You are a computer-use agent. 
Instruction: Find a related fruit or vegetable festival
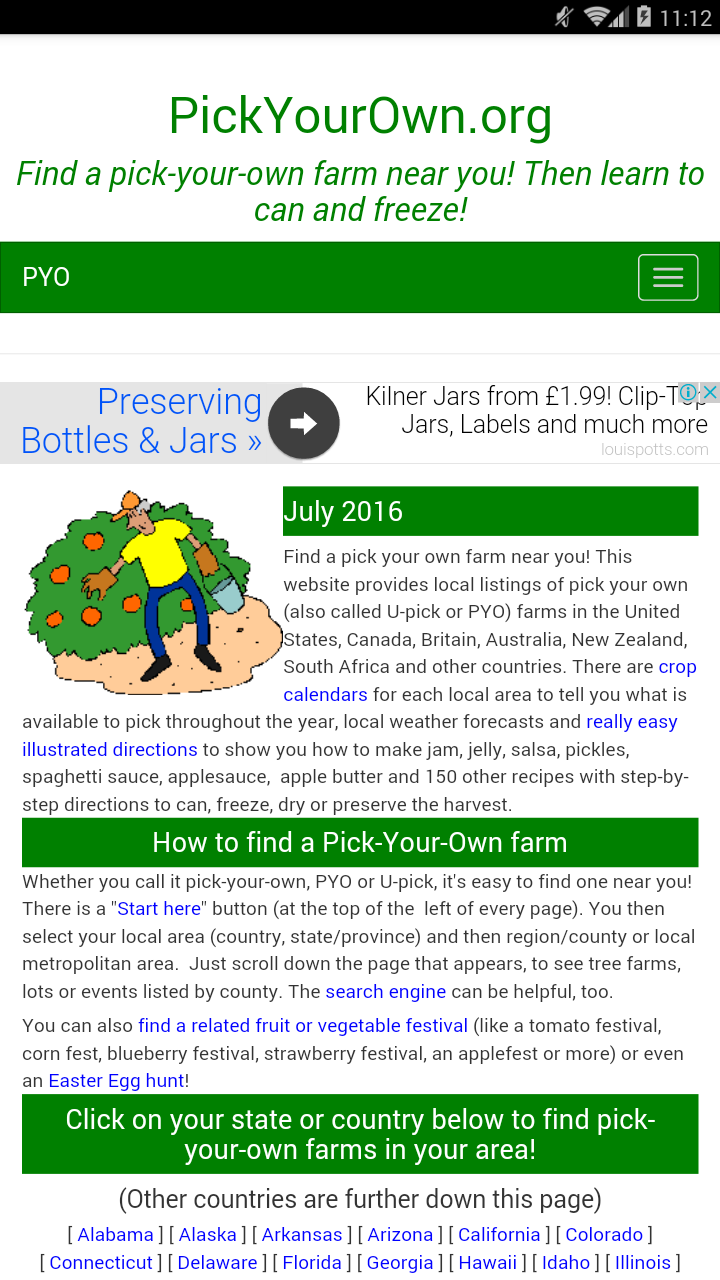pos(303,1026)
